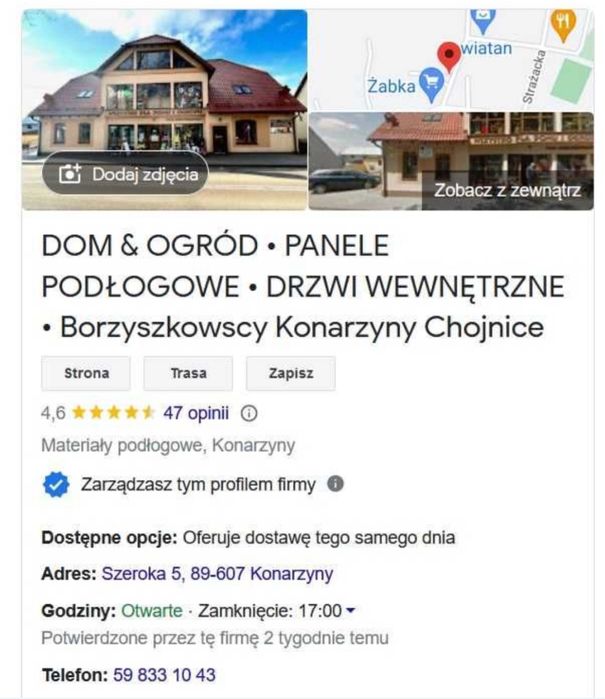Open address Szeroka 5, 89-607 Konarzyny

coord(217,574)
